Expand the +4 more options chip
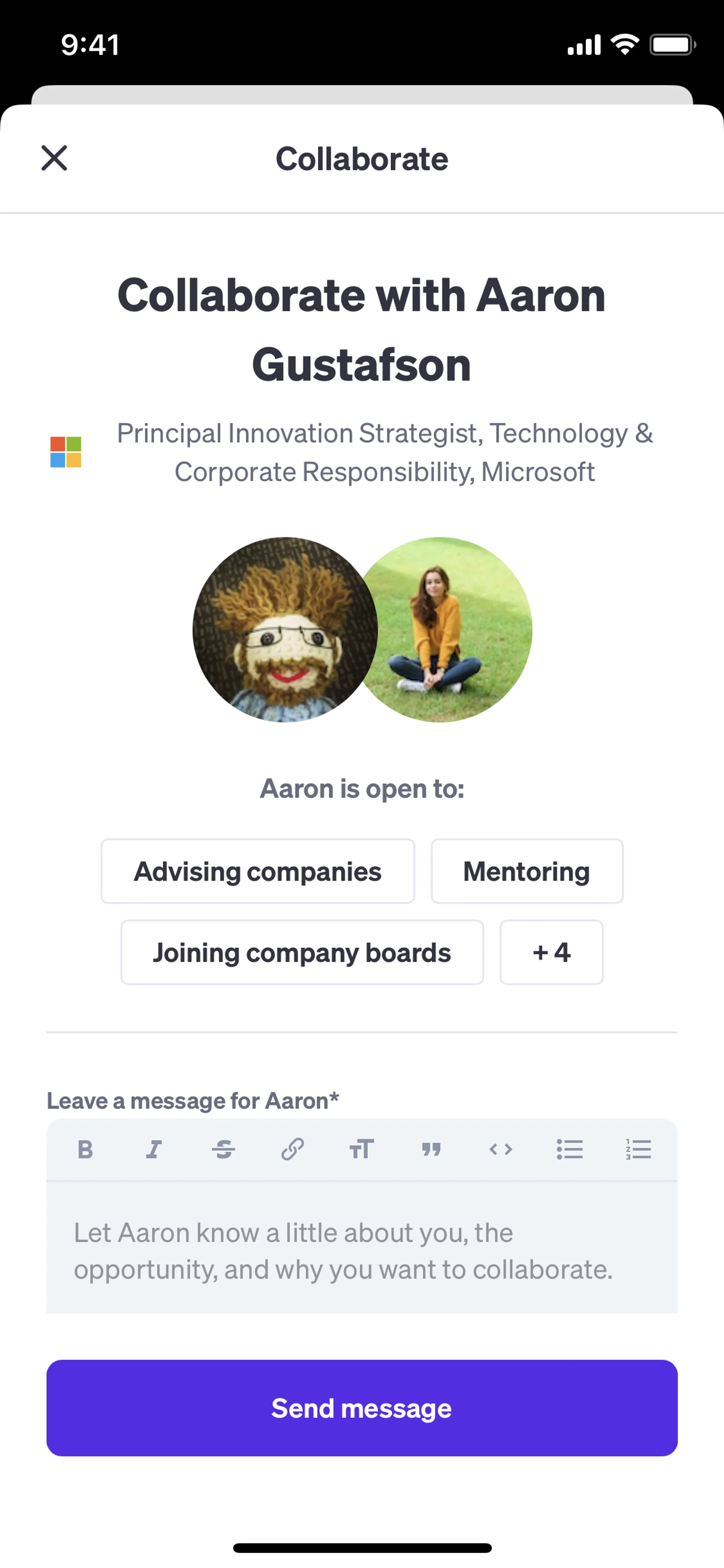Viewport: 724px width, 1568px height. (x=551, y=952)
